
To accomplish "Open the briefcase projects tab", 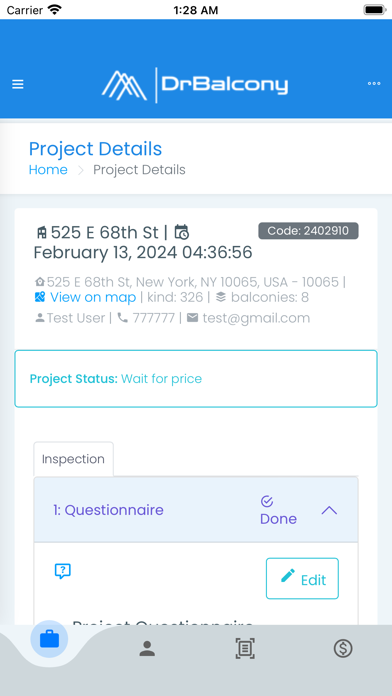I will pyautogui.click(x=49, y=640).
